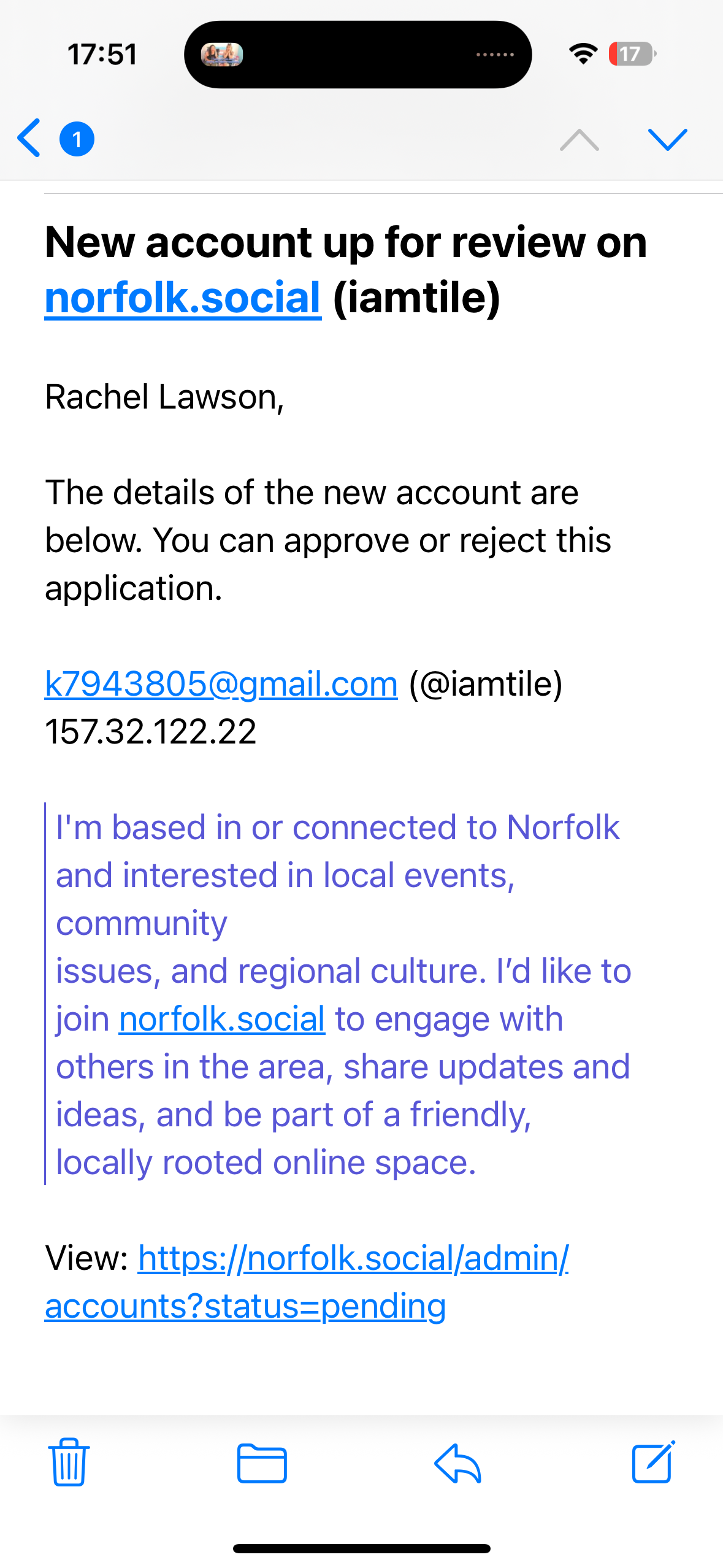Image resolution: width=723 pixels, height=1568 pixels.
Task: Open norfolk.social link in the subject
Action: [183, 298]
